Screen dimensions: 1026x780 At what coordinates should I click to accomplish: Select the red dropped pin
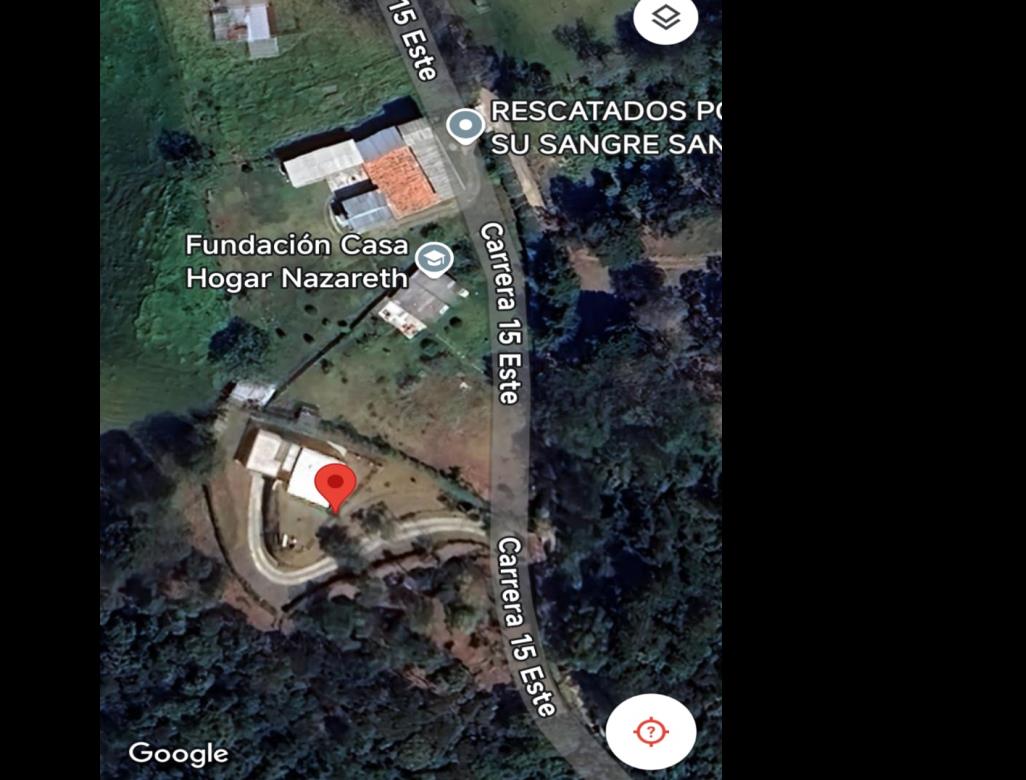[x=335, y=486]
